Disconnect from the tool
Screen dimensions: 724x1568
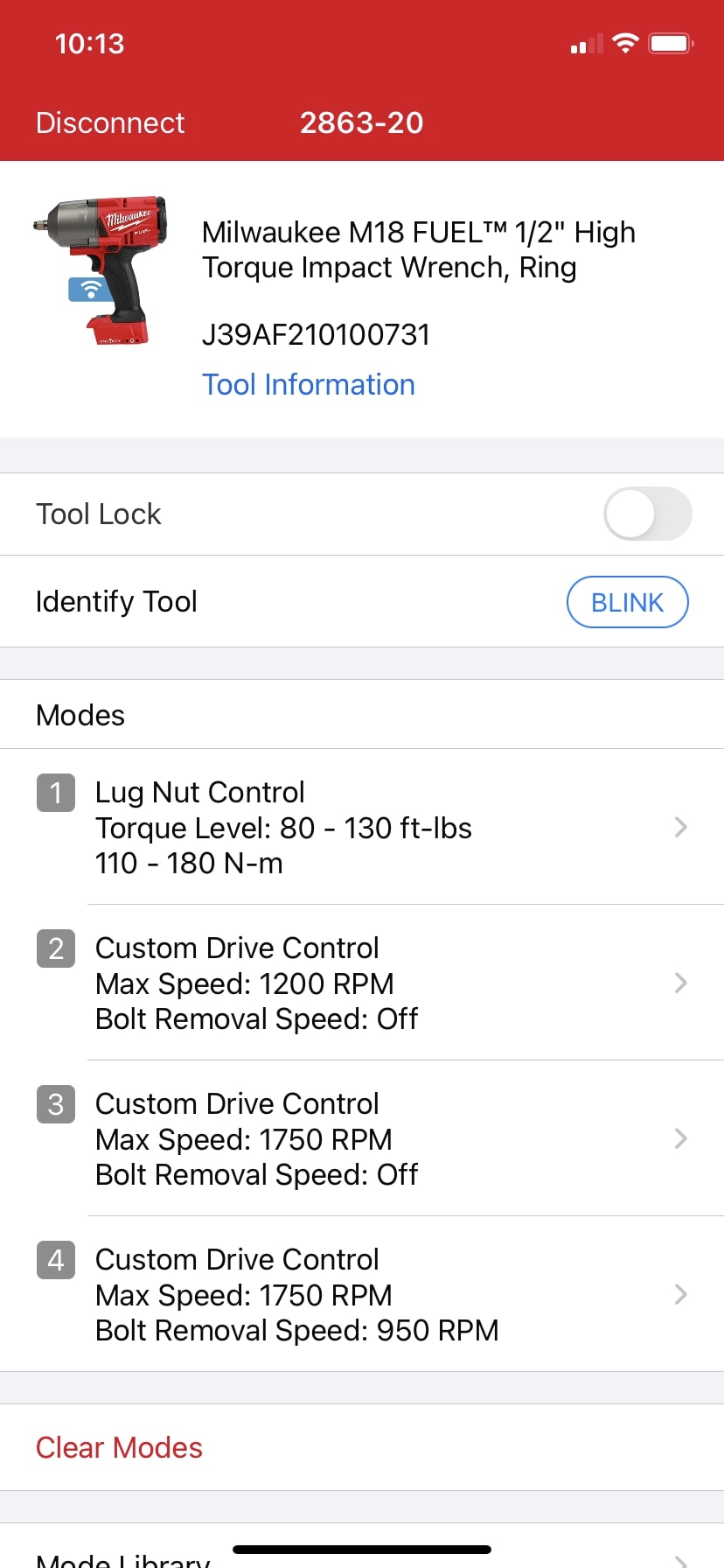tap(110, 123)
